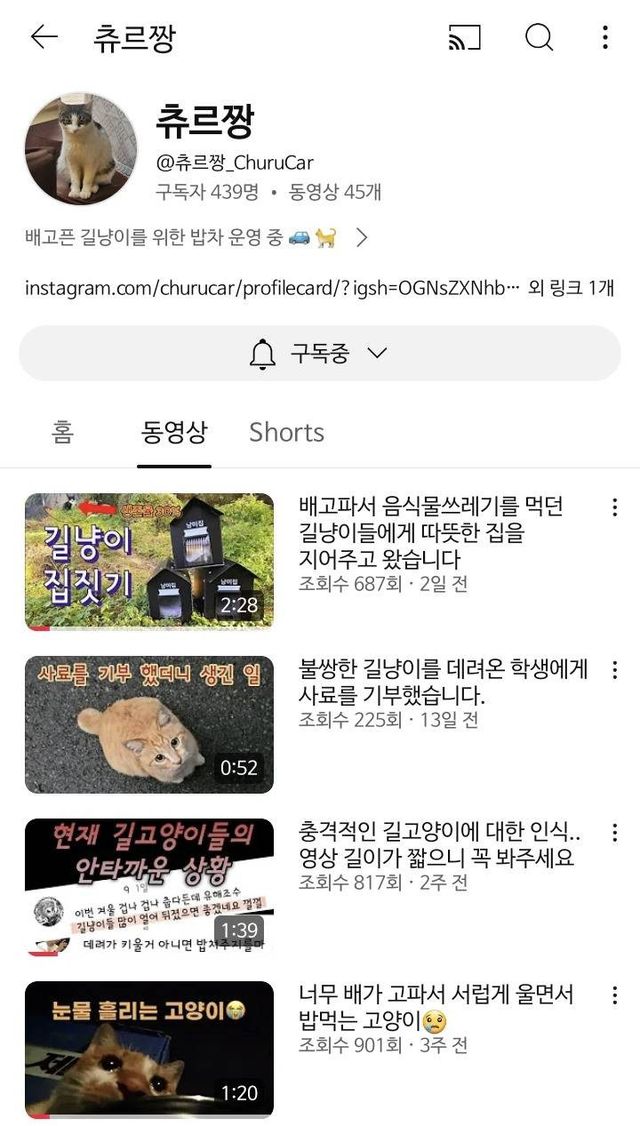640x1126 pixels.
Task: Watch the 사료를 기부 했더니 생긴 일 video
Action: (149, 724)
